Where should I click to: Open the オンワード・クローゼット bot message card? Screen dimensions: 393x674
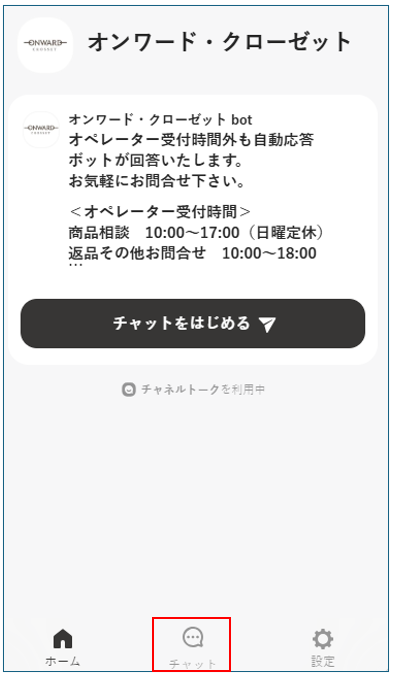pyautogui.click(x=193, y=189)
